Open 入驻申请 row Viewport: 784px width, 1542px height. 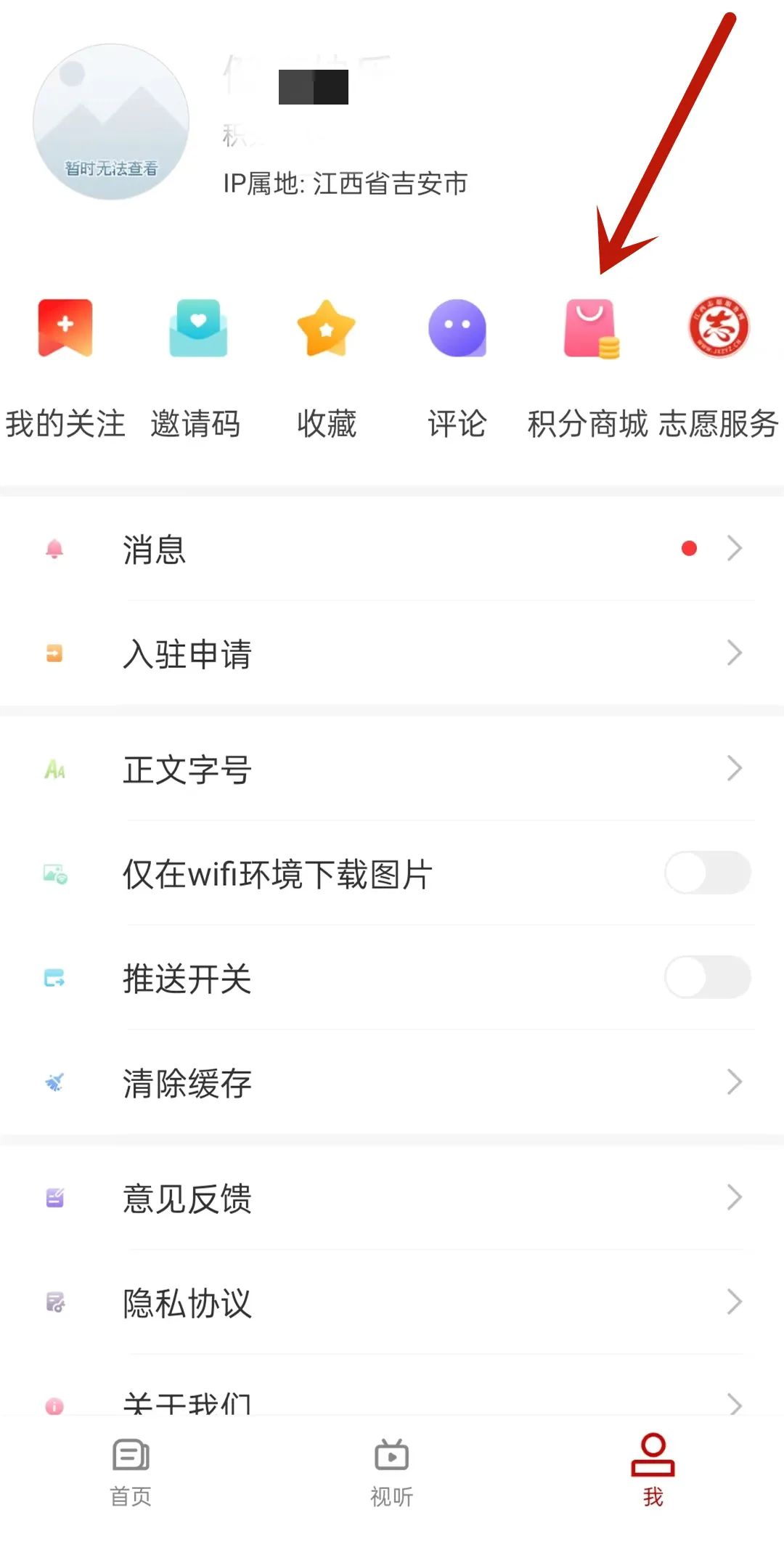(392, 653)
